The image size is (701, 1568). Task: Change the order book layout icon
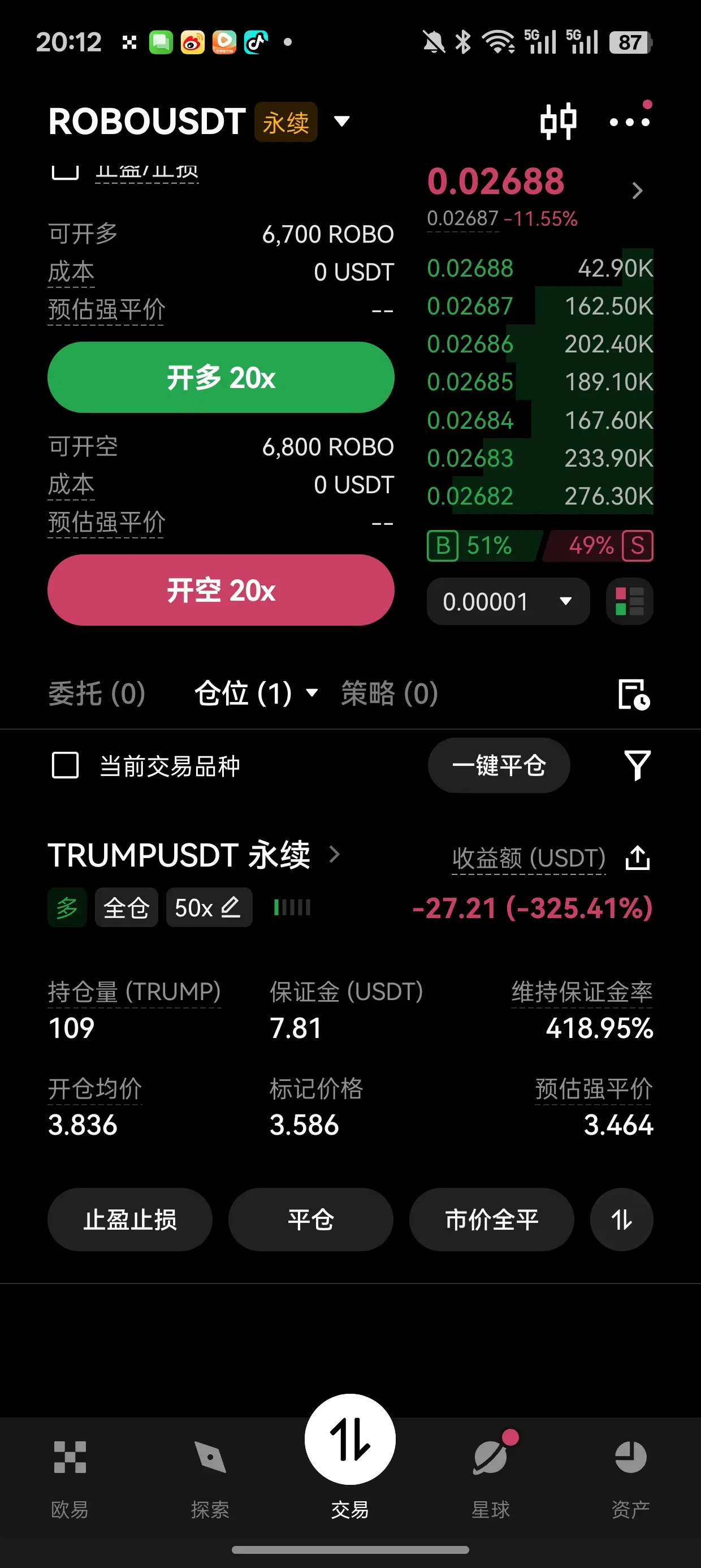tap(630, 601)
